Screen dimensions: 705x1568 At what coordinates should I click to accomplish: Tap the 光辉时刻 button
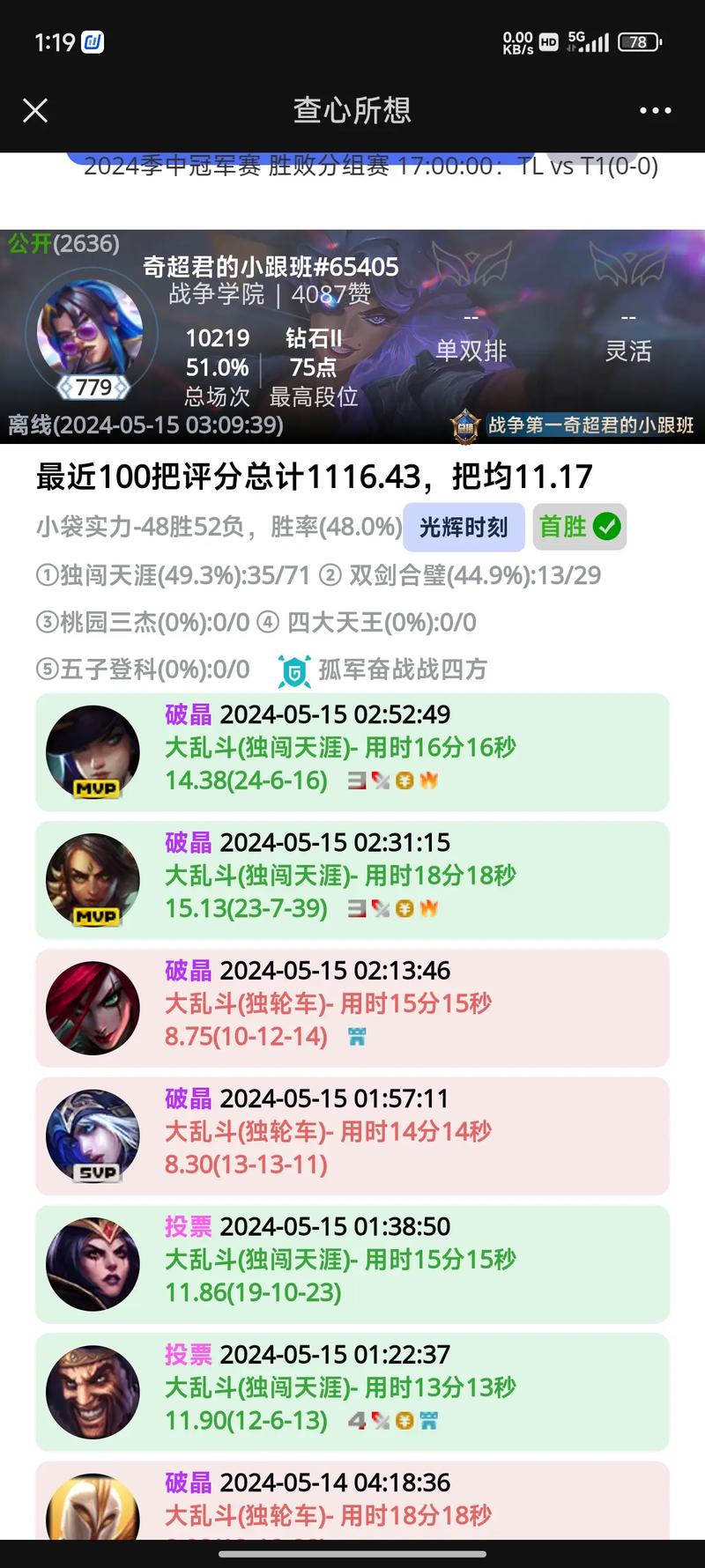(464, 527)
